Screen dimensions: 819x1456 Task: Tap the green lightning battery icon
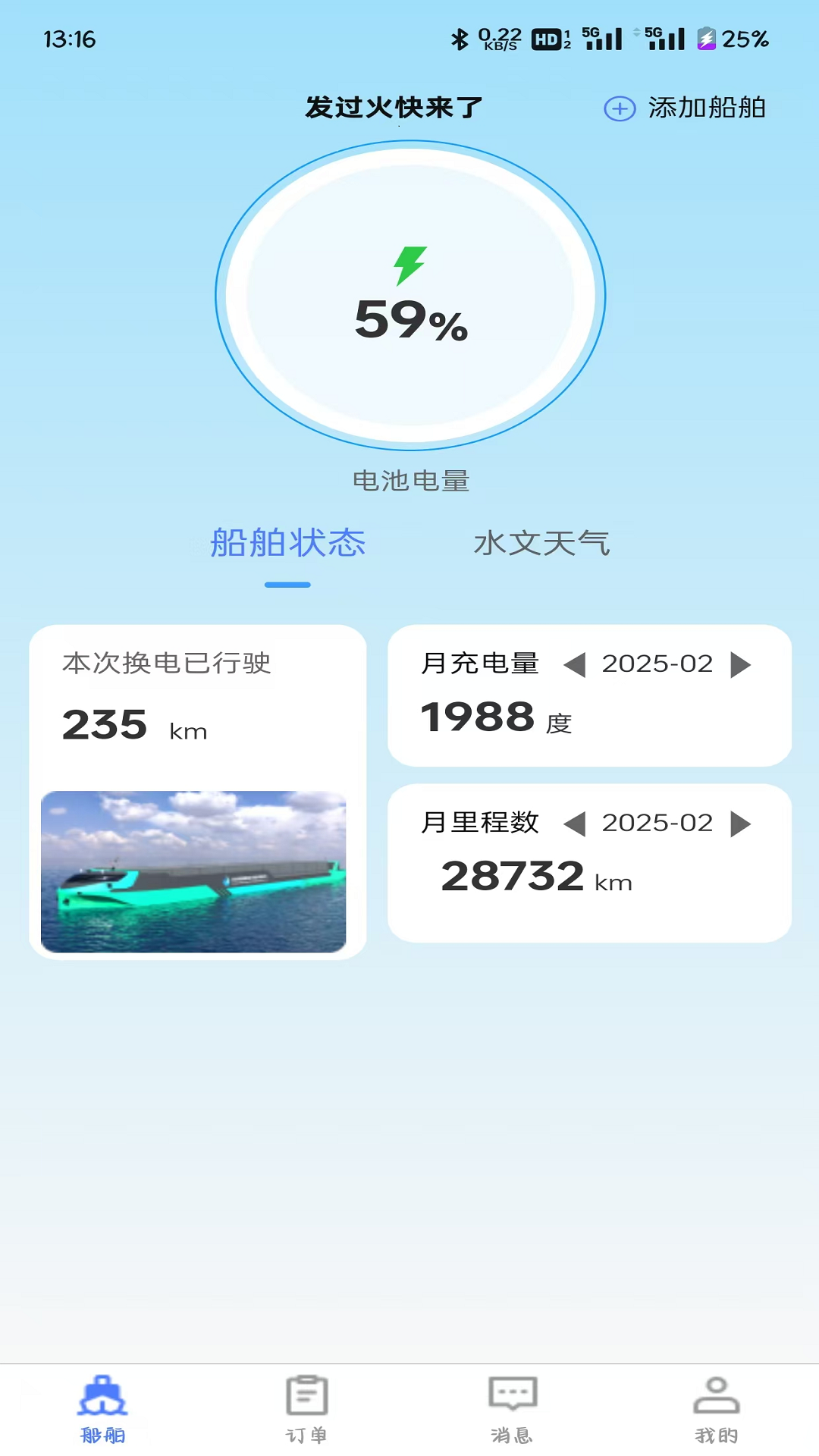(409, 265)
